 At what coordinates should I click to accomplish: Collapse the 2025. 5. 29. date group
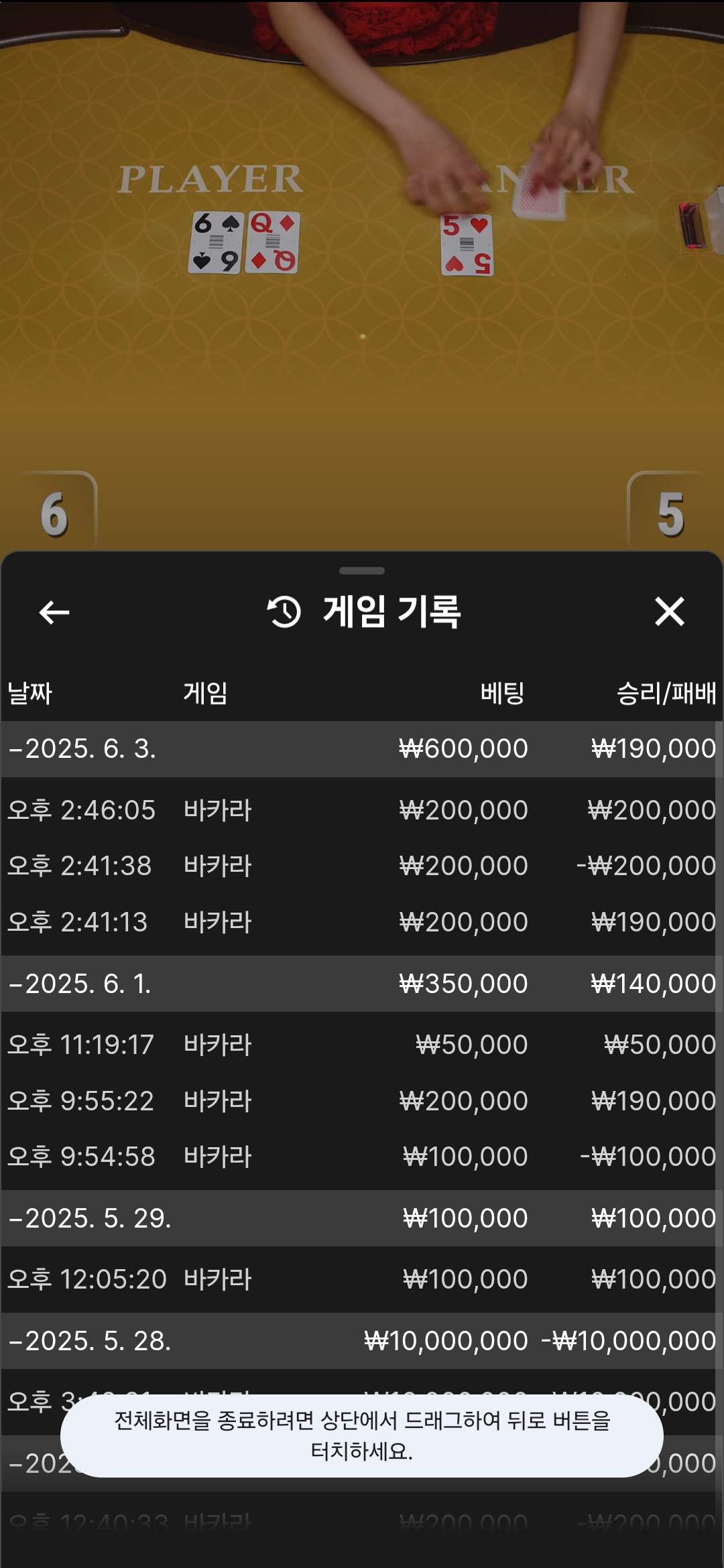pos(362,1218)
